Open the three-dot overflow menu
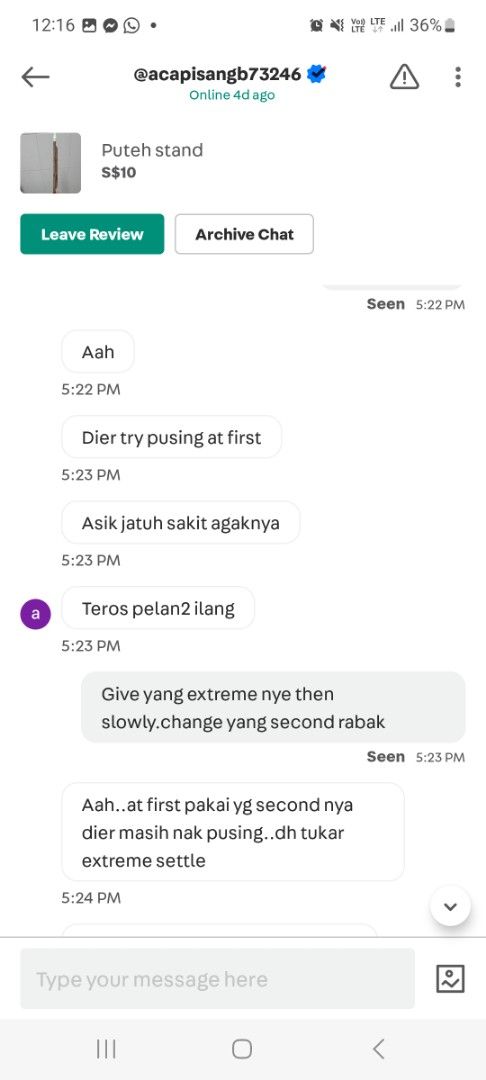The image size is (486, 1080). point(458,76)
